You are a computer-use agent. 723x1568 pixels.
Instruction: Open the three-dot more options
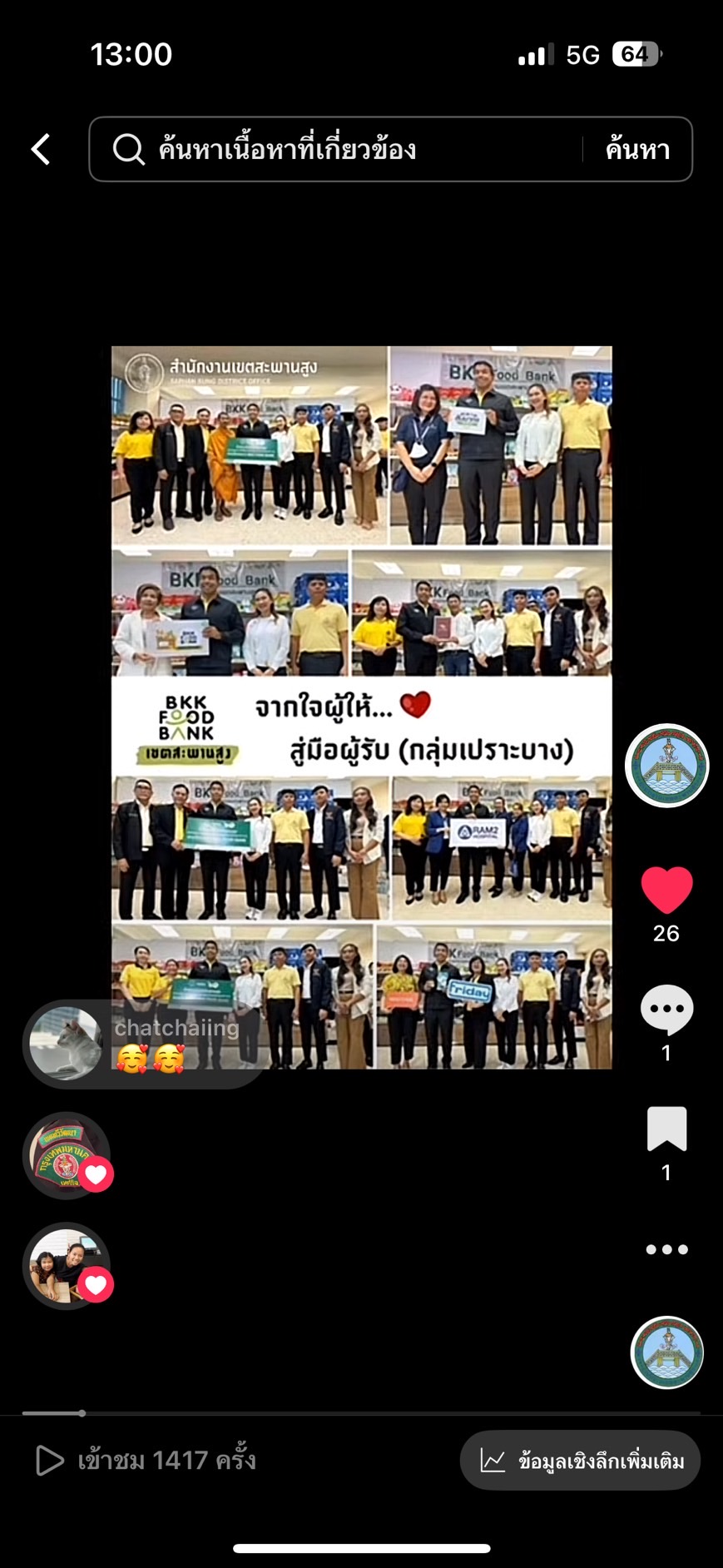[666, 1249]
